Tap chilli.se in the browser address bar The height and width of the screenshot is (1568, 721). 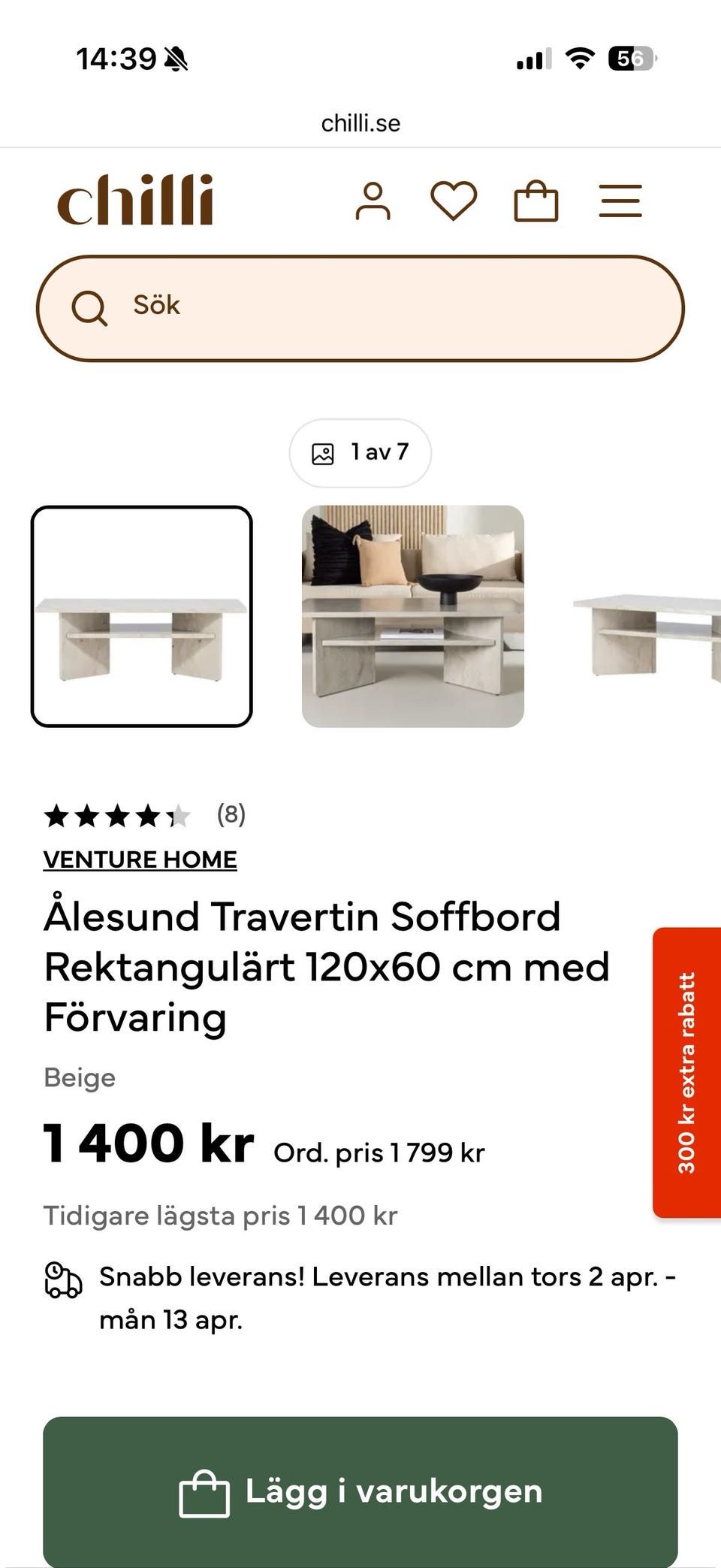click(360, 122)
